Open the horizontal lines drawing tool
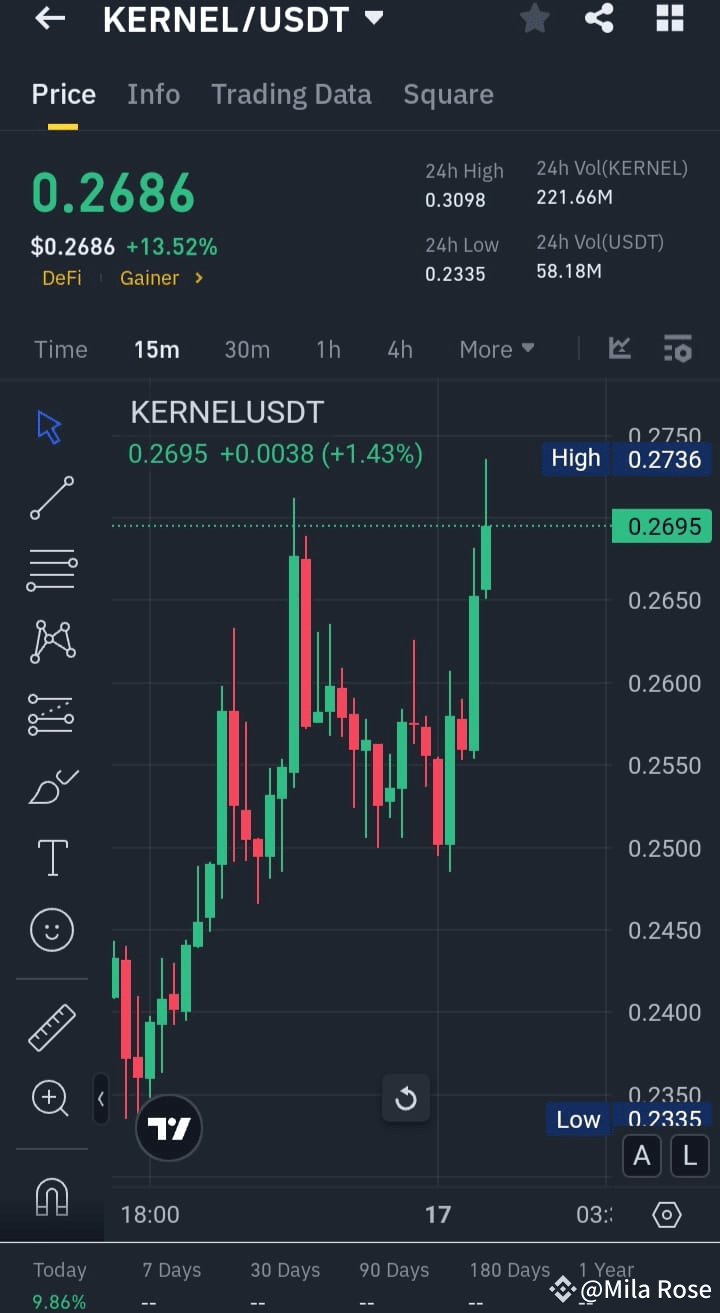 [x=48, y=569]
